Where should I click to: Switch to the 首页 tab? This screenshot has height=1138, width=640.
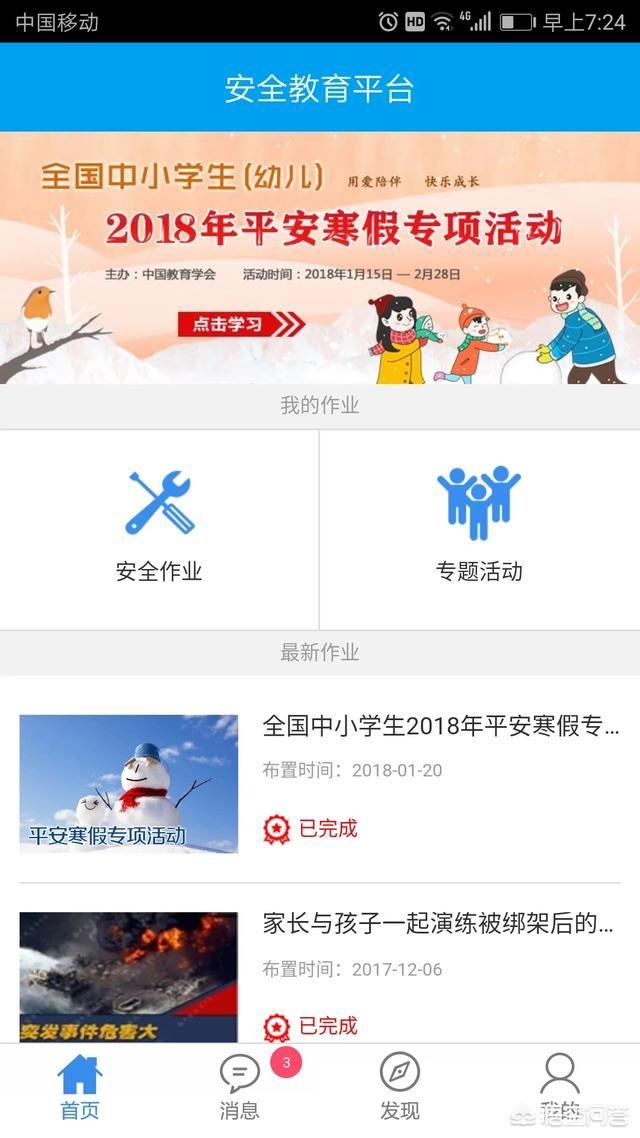[80, 1087]
